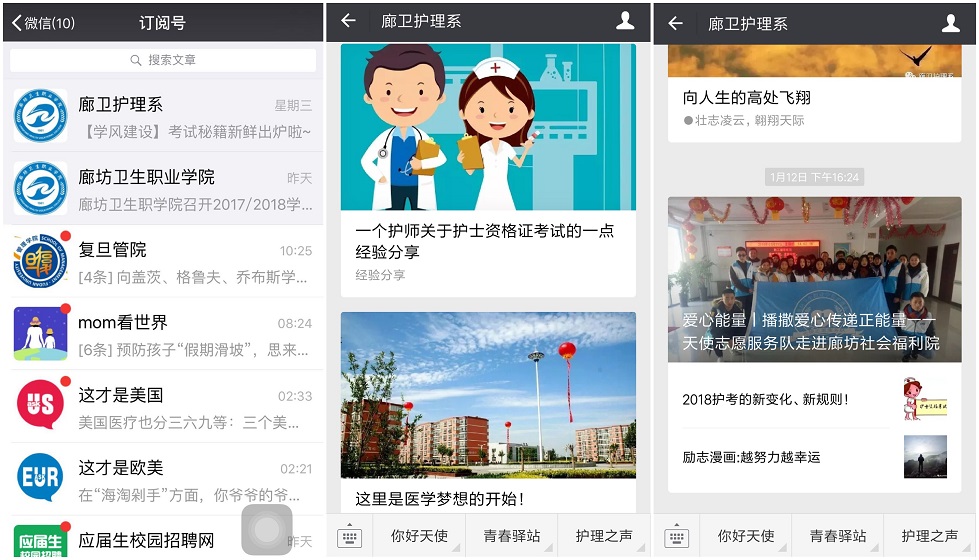
Task: Tap the floating AssistiveTouch button
Action: point(267,530)
